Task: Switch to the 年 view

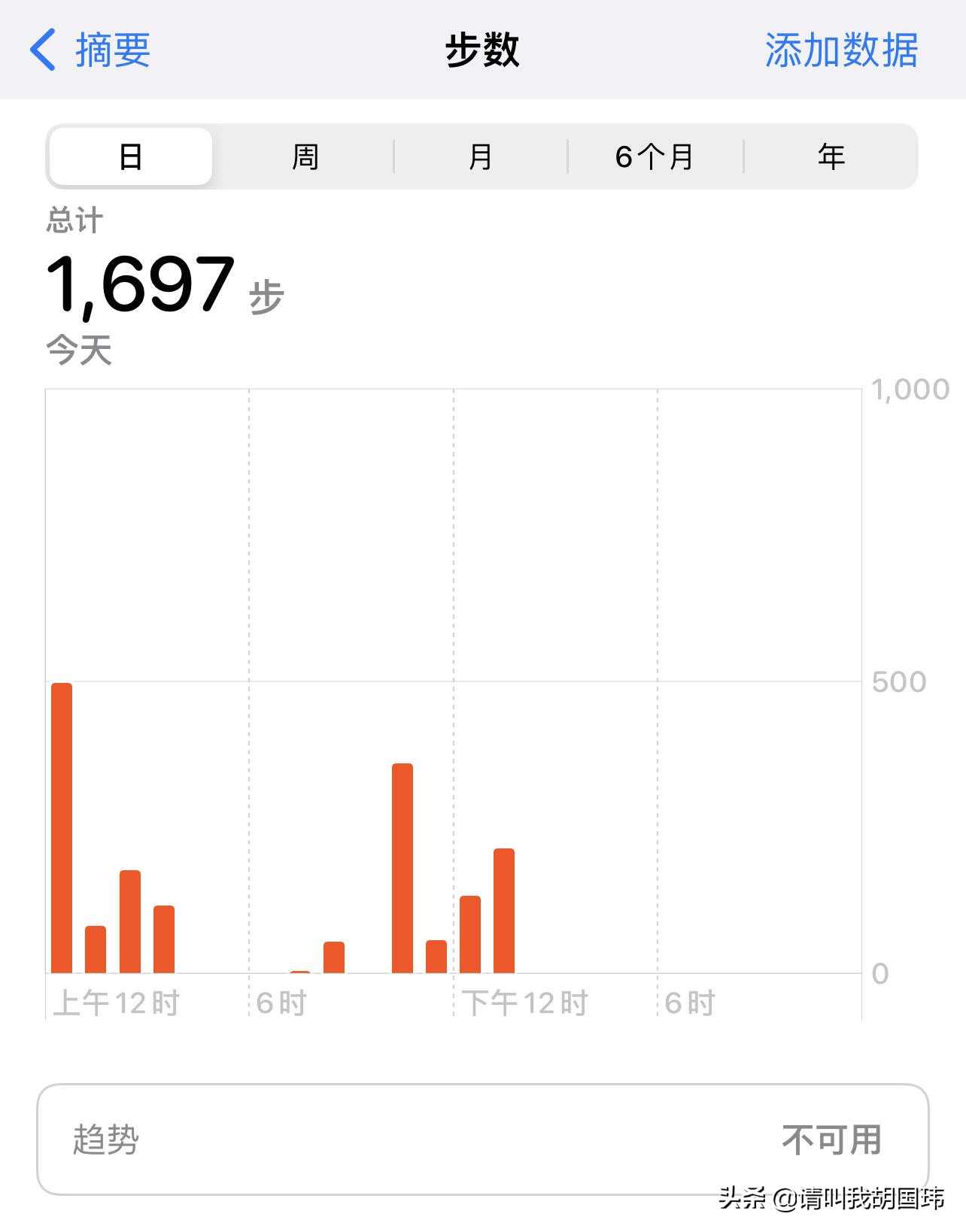Action: tap(829, 156)
